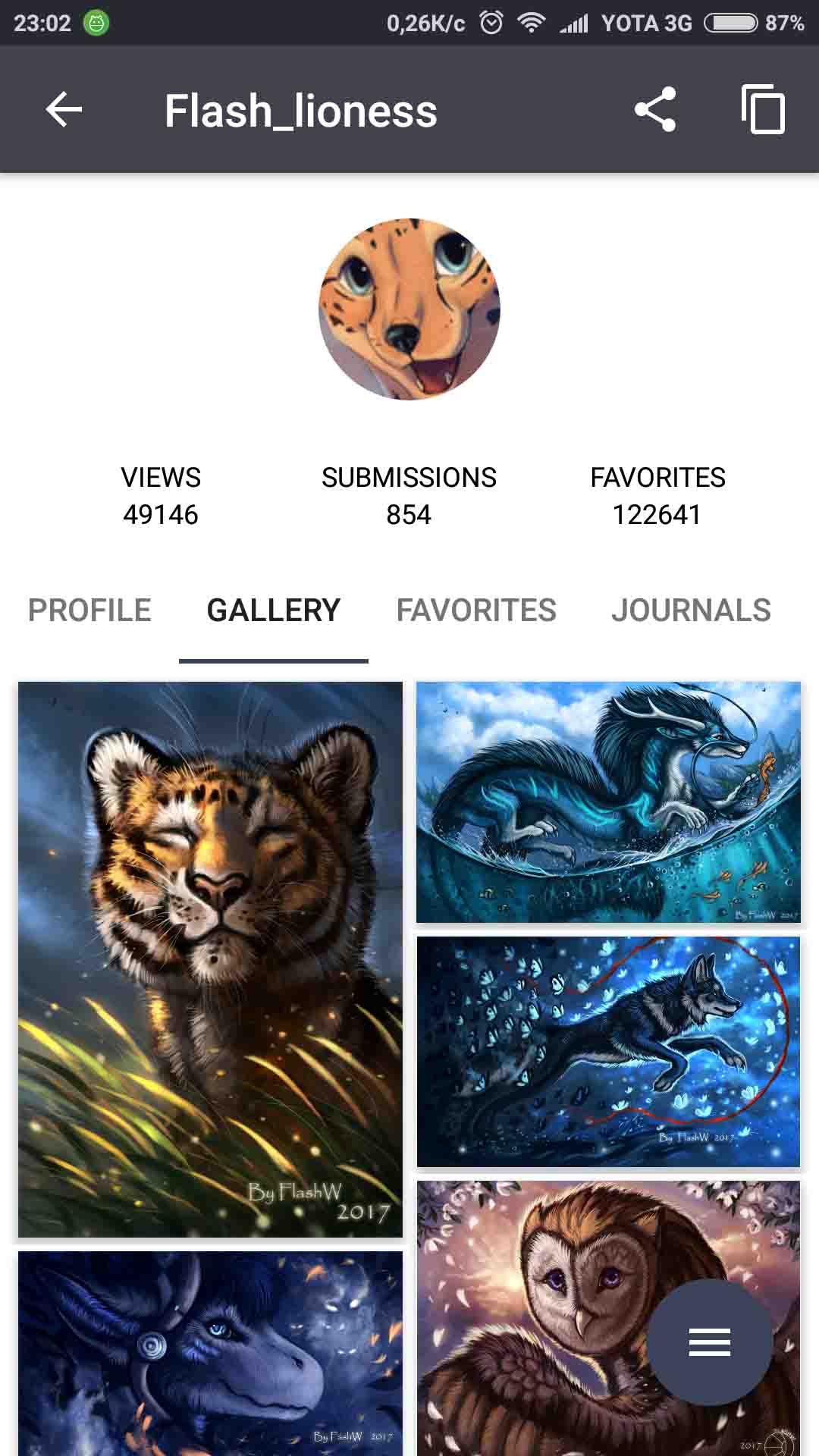Tap the Flash_lioness avatar picture
The height and width of the screenshot is (1456, 819).
(x=409, y=309)
